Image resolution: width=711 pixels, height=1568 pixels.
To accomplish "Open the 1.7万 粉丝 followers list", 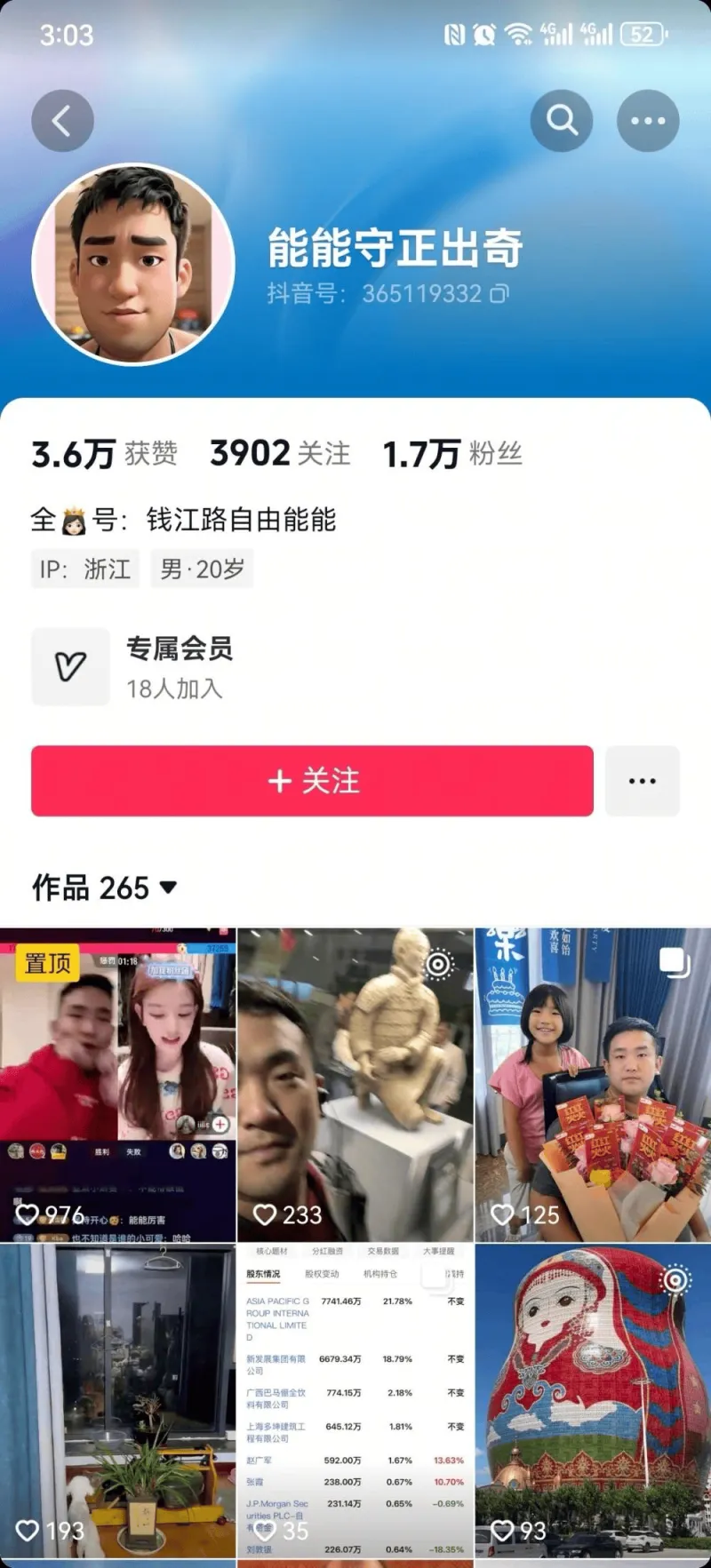I will pos(451,454).
